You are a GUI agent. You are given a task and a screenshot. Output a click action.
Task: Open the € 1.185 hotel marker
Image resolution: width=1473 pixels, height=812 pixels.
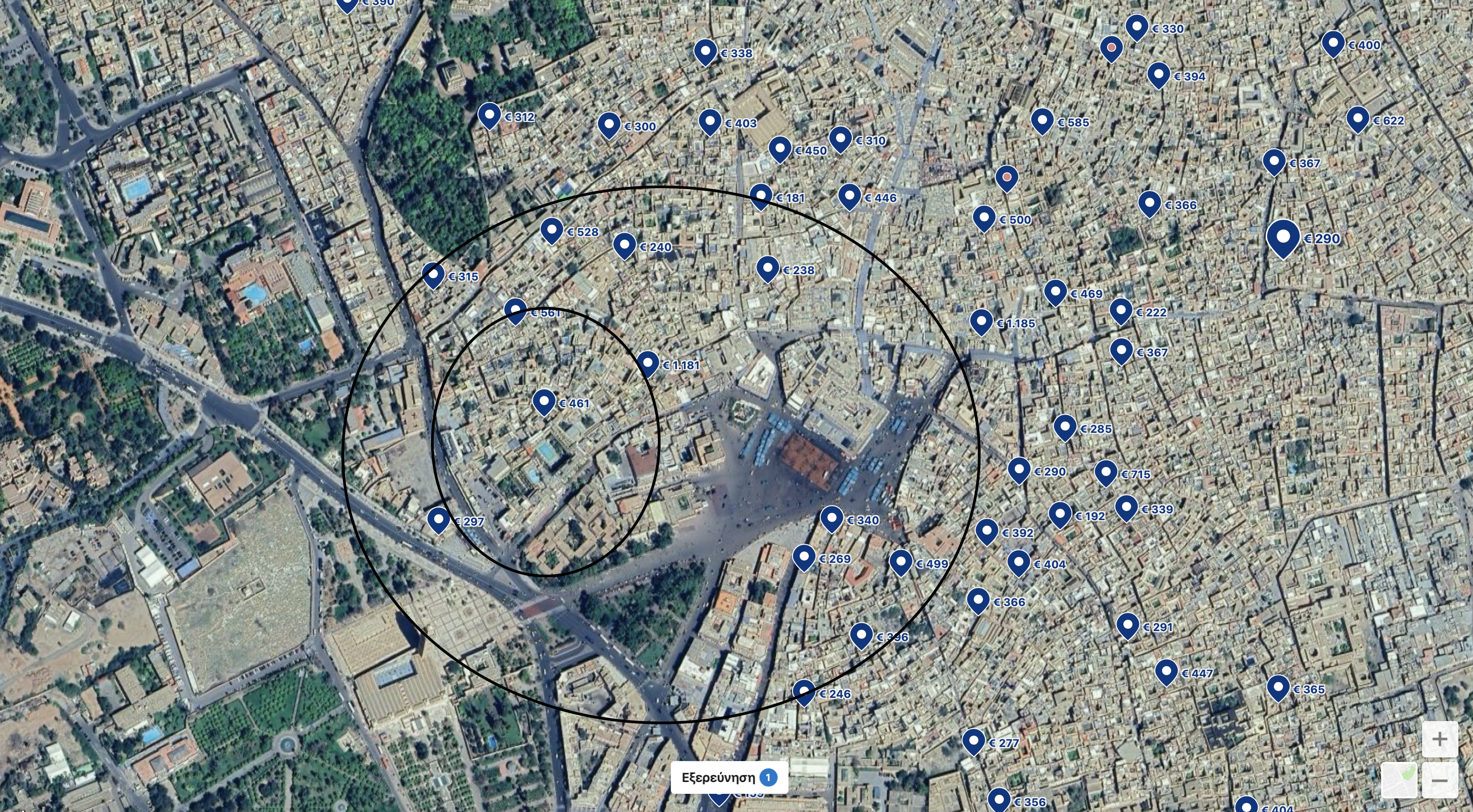[981, 322]
